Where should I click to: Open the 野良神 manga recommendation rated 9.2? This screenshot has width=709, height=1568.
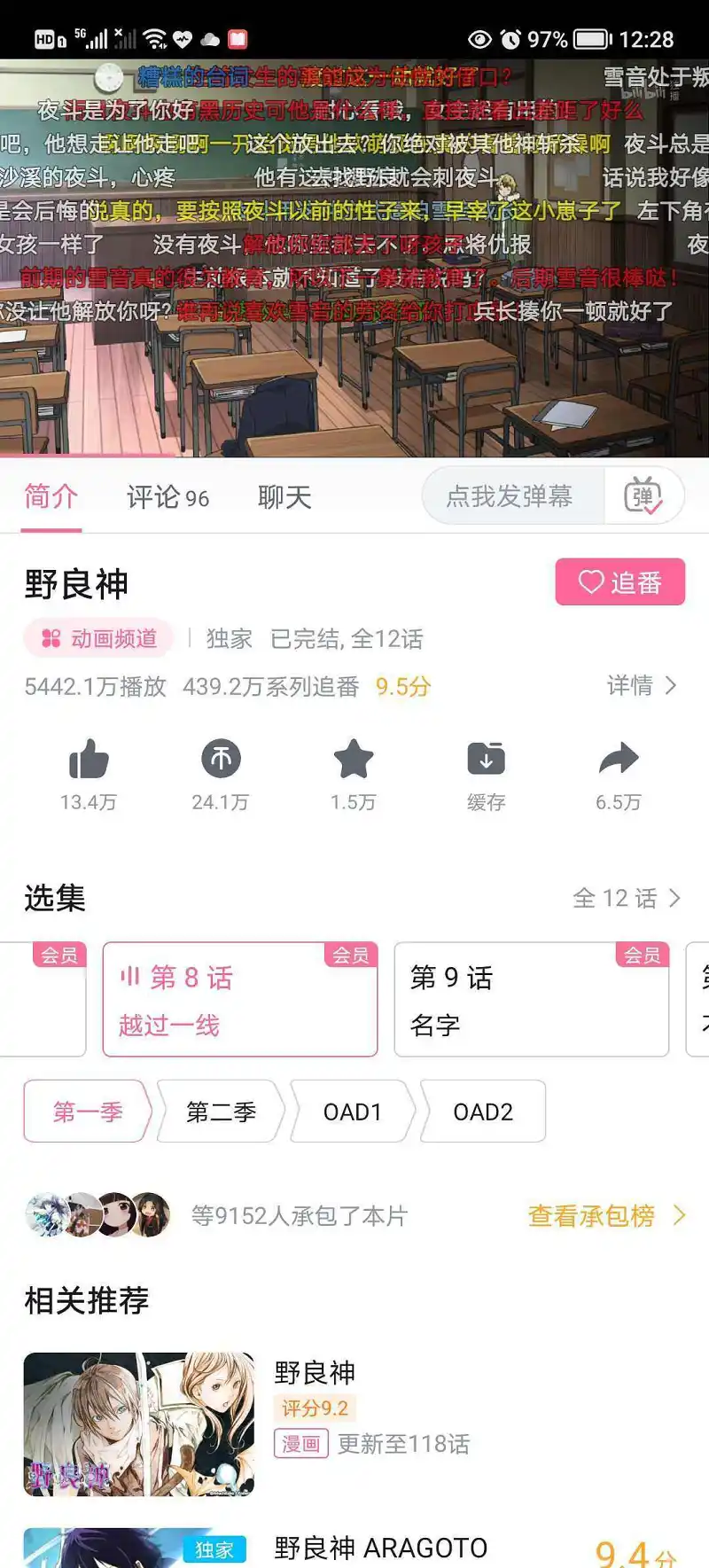pyautogui.click(x=354, y=1424)
